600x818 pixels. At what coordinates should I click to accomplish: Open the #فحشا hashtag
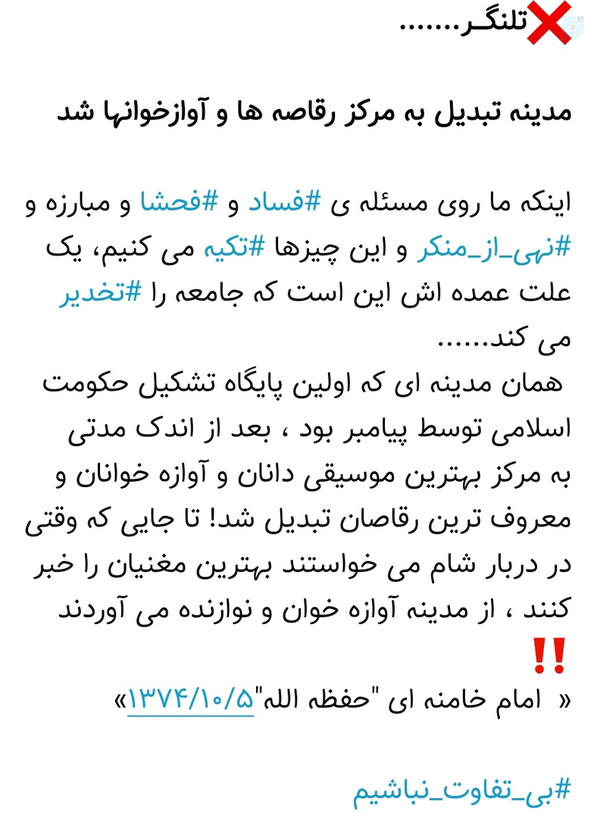pyautogui.click(x=179, y=202)
